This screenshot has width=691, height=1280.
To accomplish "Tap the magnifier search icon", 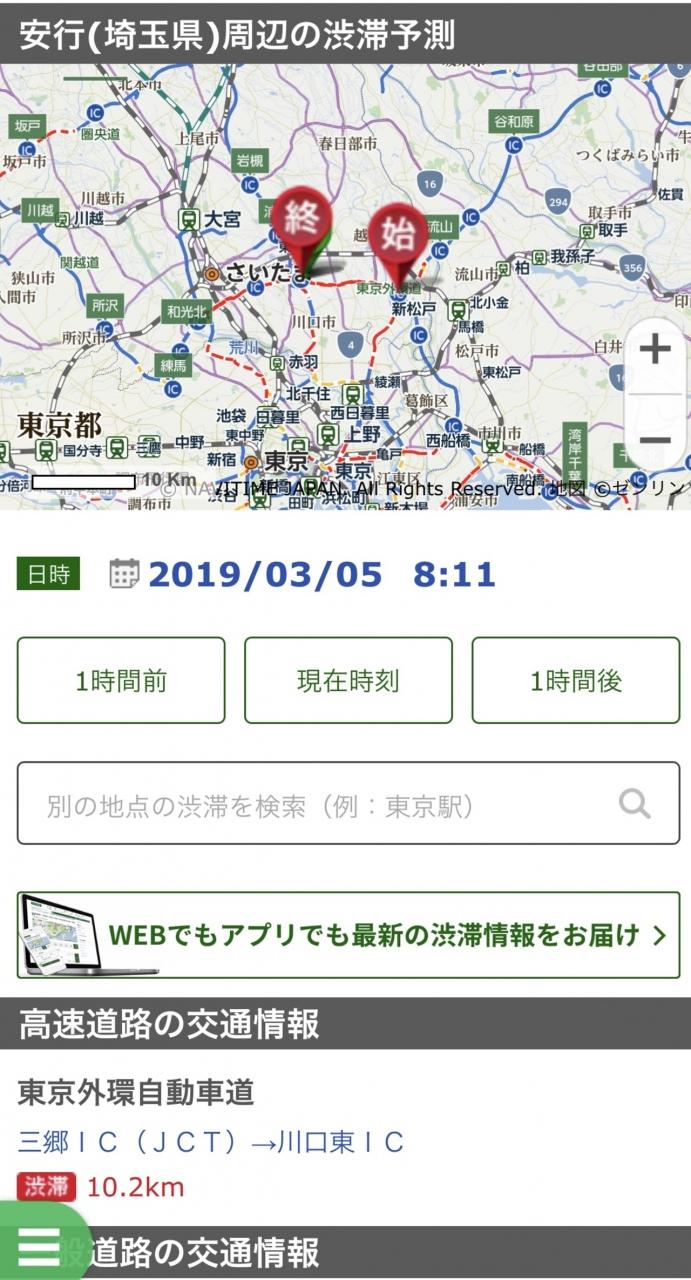I will pos(635,804).
